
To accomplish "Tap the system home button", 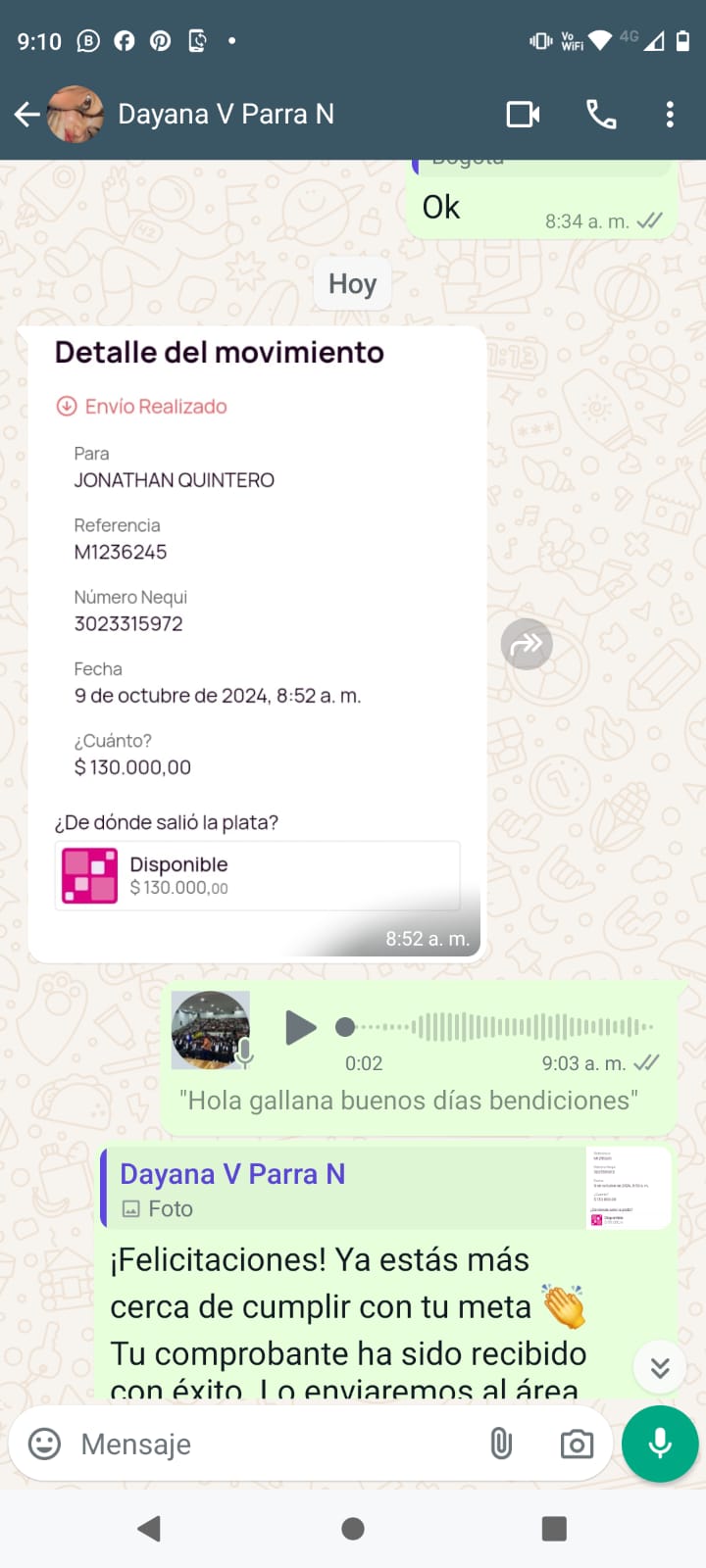I will 353,1529.
